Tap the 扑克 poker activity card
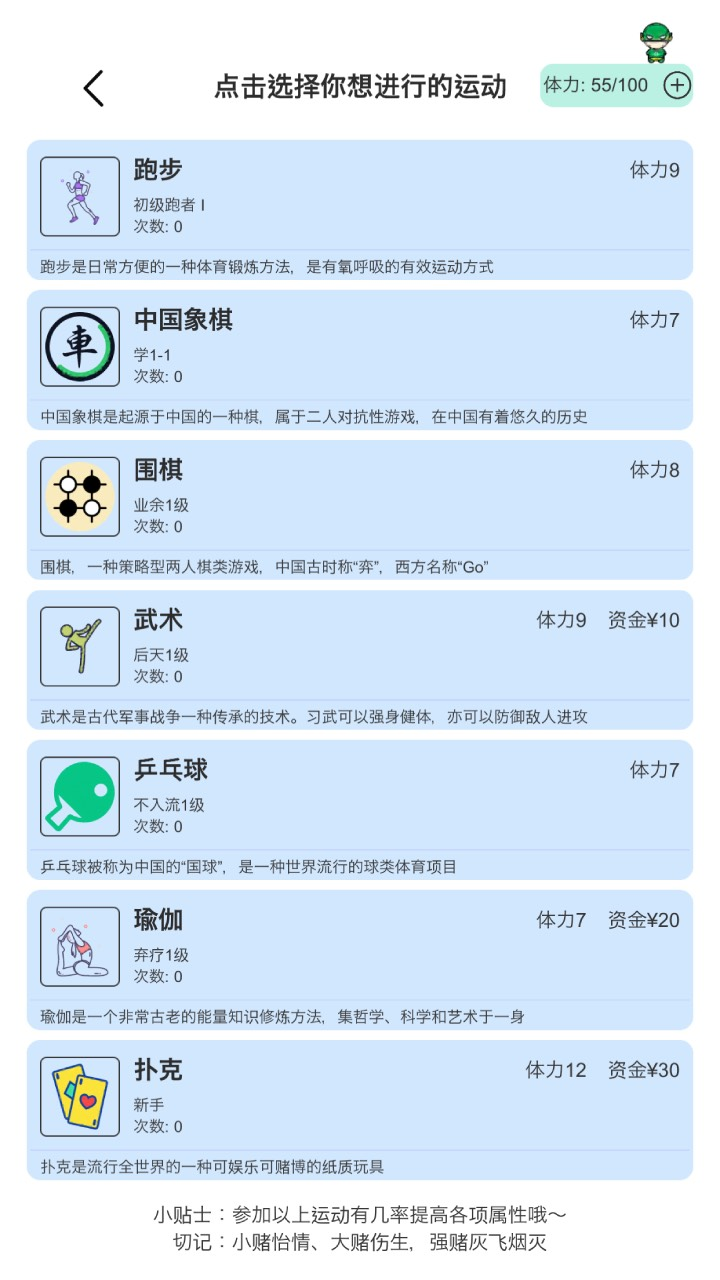The height and width of the screenshot is (1280, 720). (x=359, y=1109)
